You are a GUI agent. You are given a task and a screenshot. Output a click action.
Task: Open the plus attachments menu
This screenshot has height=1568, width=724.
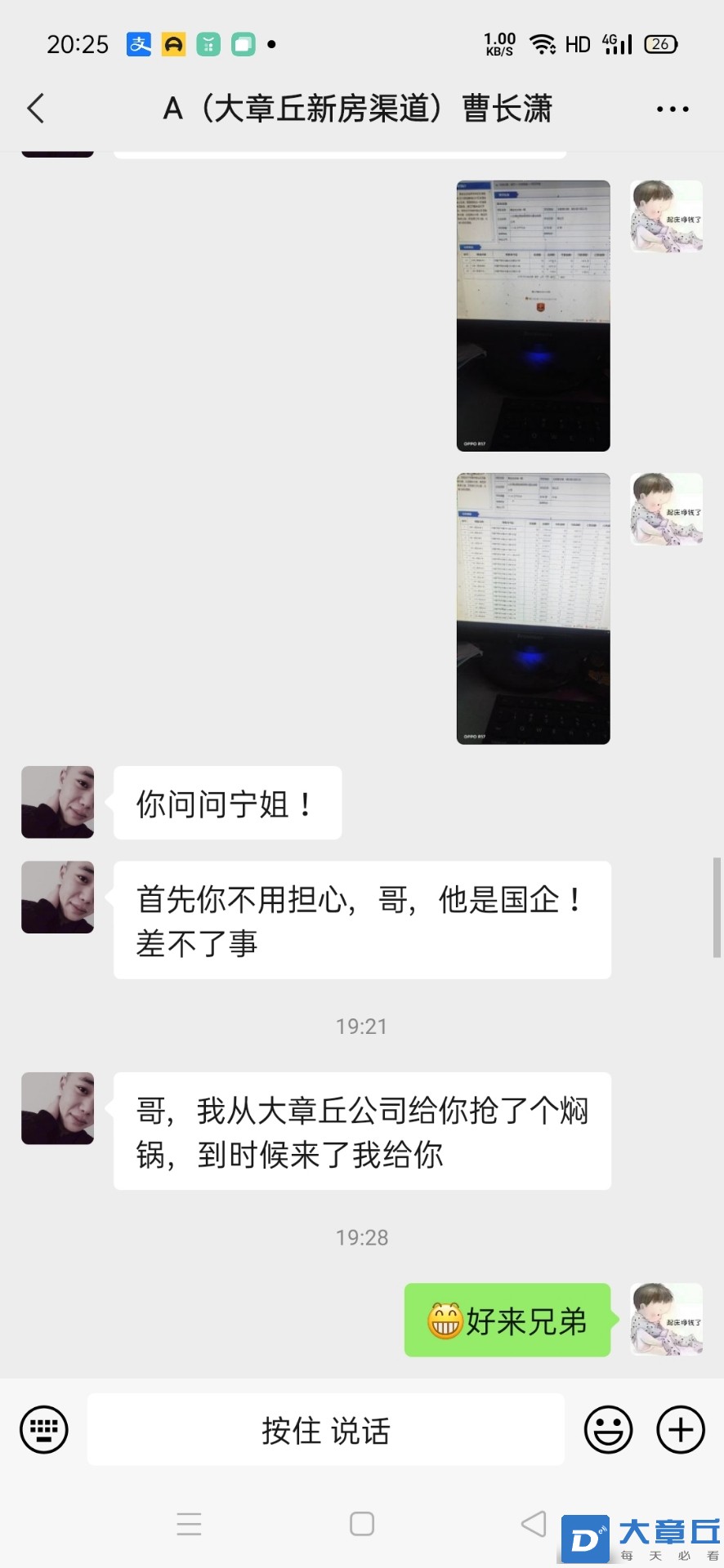coord(680,1429)
